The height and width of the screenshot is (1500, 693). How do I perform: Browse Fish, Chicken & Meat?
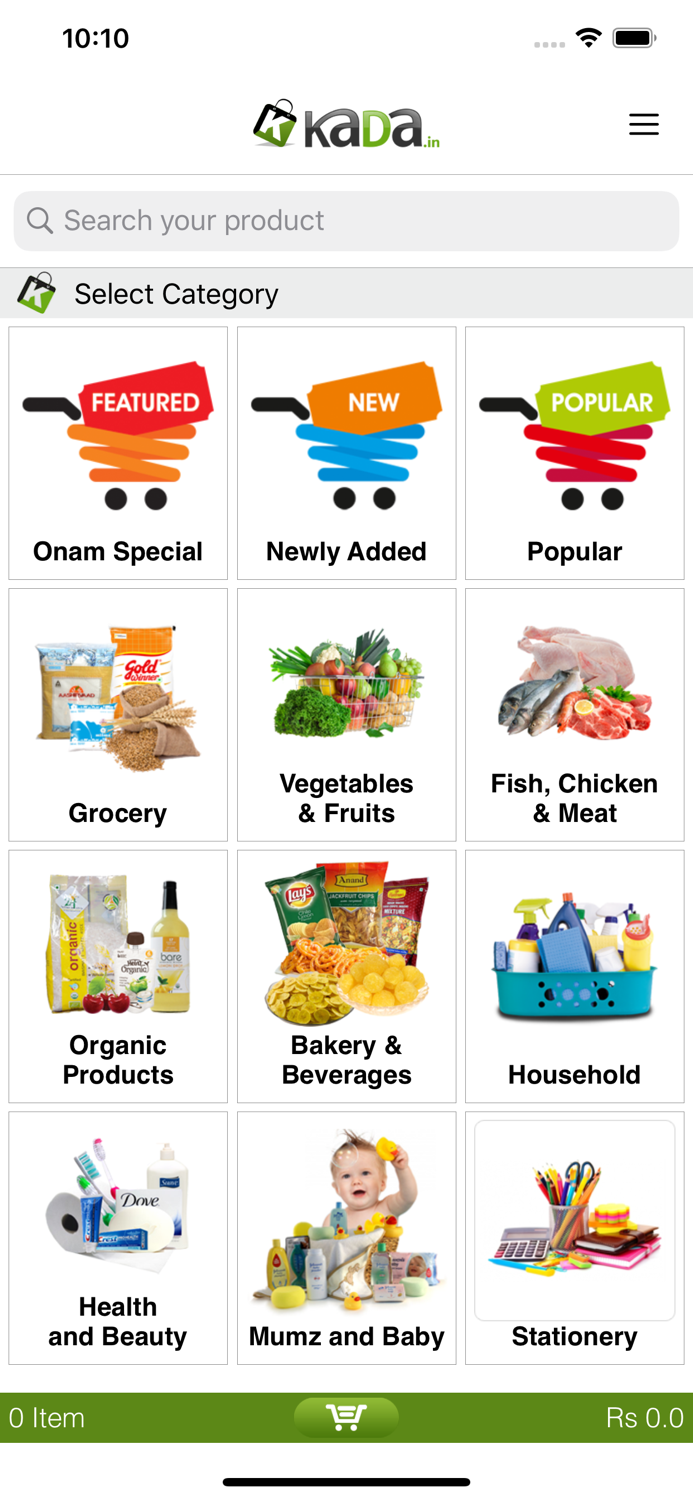click(x=575, y=715)
